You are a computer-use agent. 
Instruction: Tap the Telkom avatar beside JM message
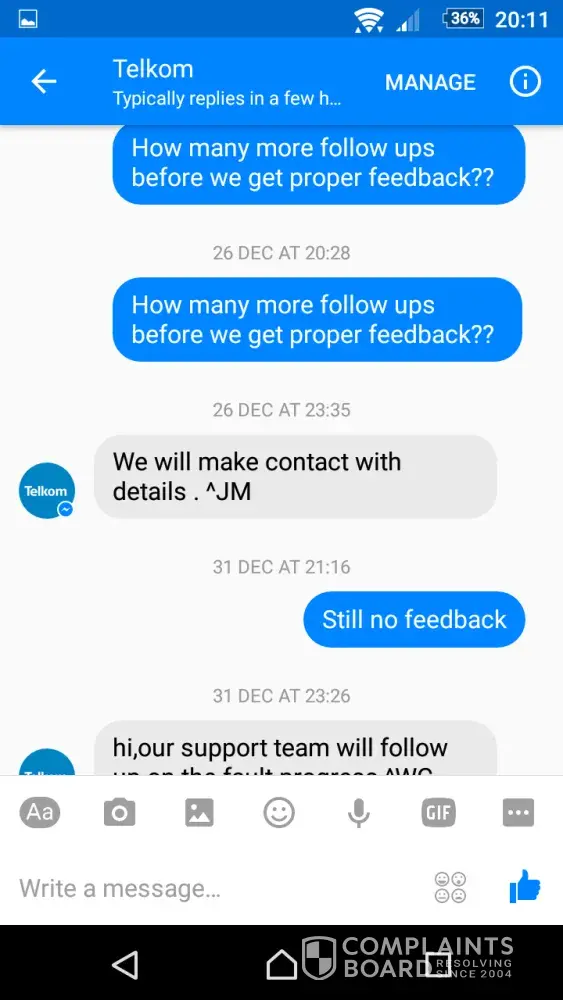(x=47, y=490)
